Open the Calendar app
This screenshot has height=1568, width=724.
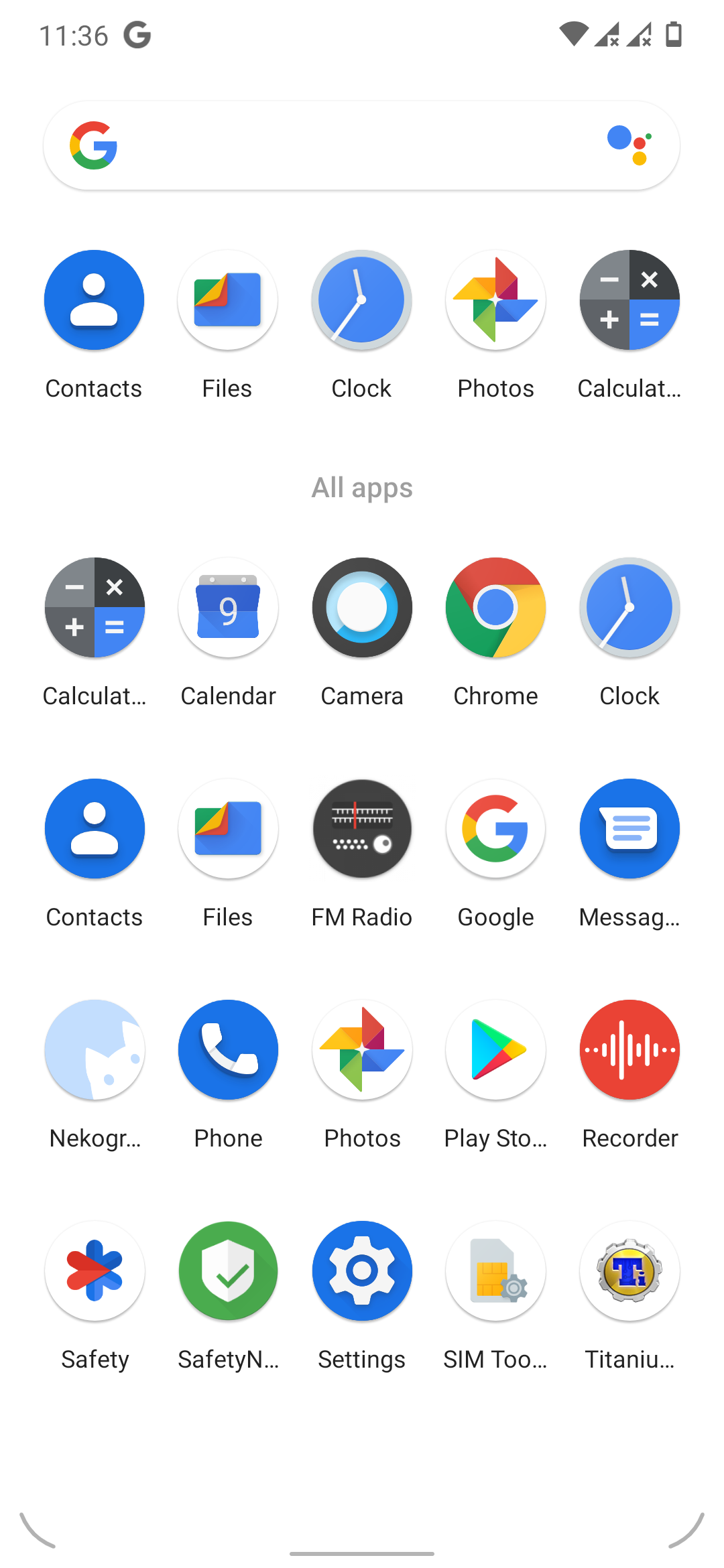(x=228, y=608)
